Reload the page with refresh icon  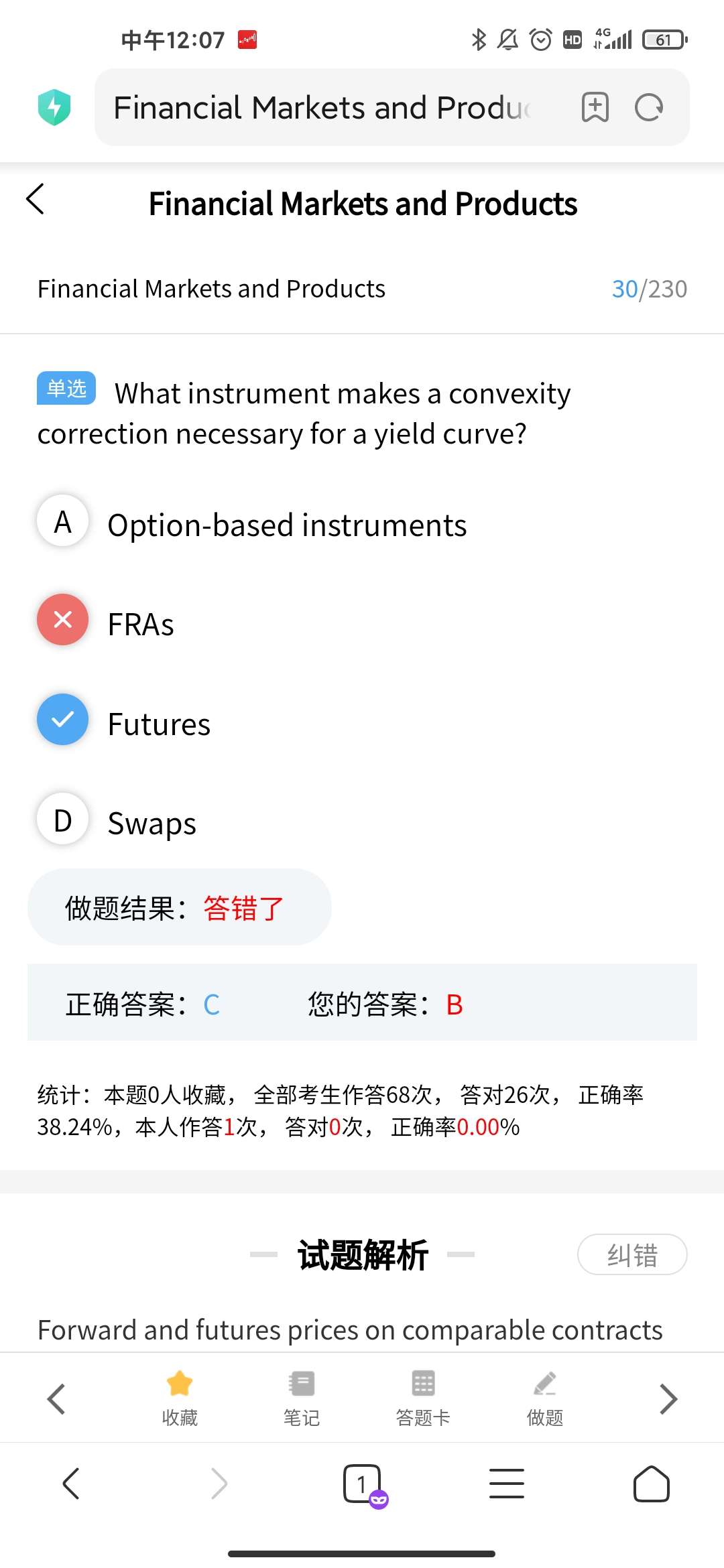pyautogui.click(x=649, y=107)
